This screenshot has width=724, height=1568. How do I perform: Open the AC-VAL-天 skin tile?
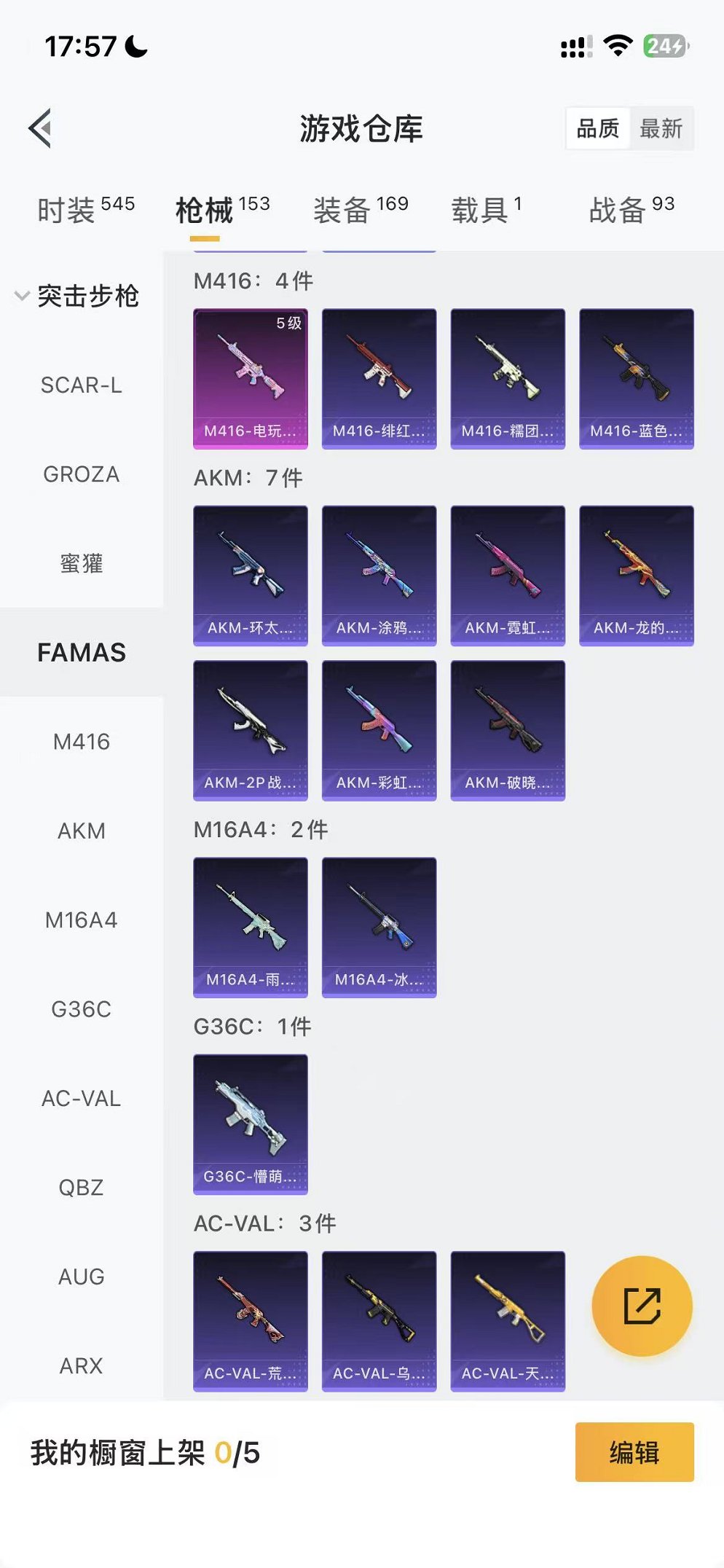[x=508, y=1320]
